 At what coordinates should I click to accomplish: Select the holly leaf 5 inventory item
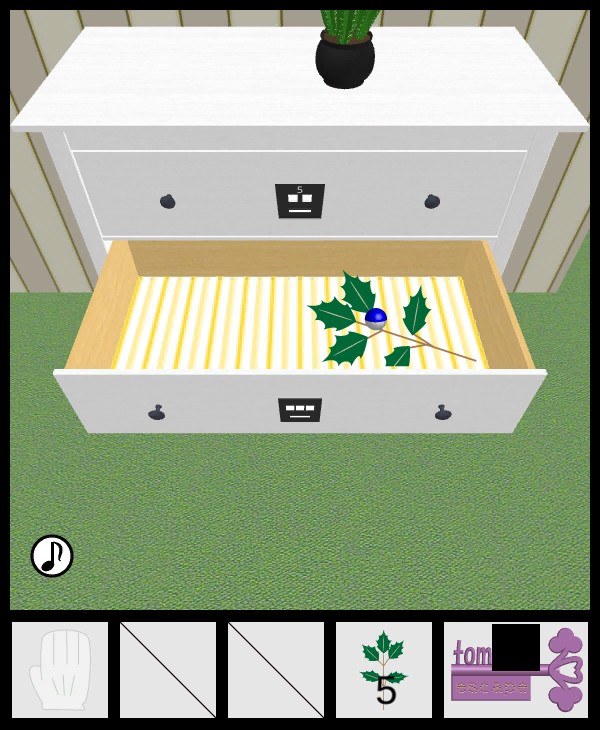(x=384, y=670)
